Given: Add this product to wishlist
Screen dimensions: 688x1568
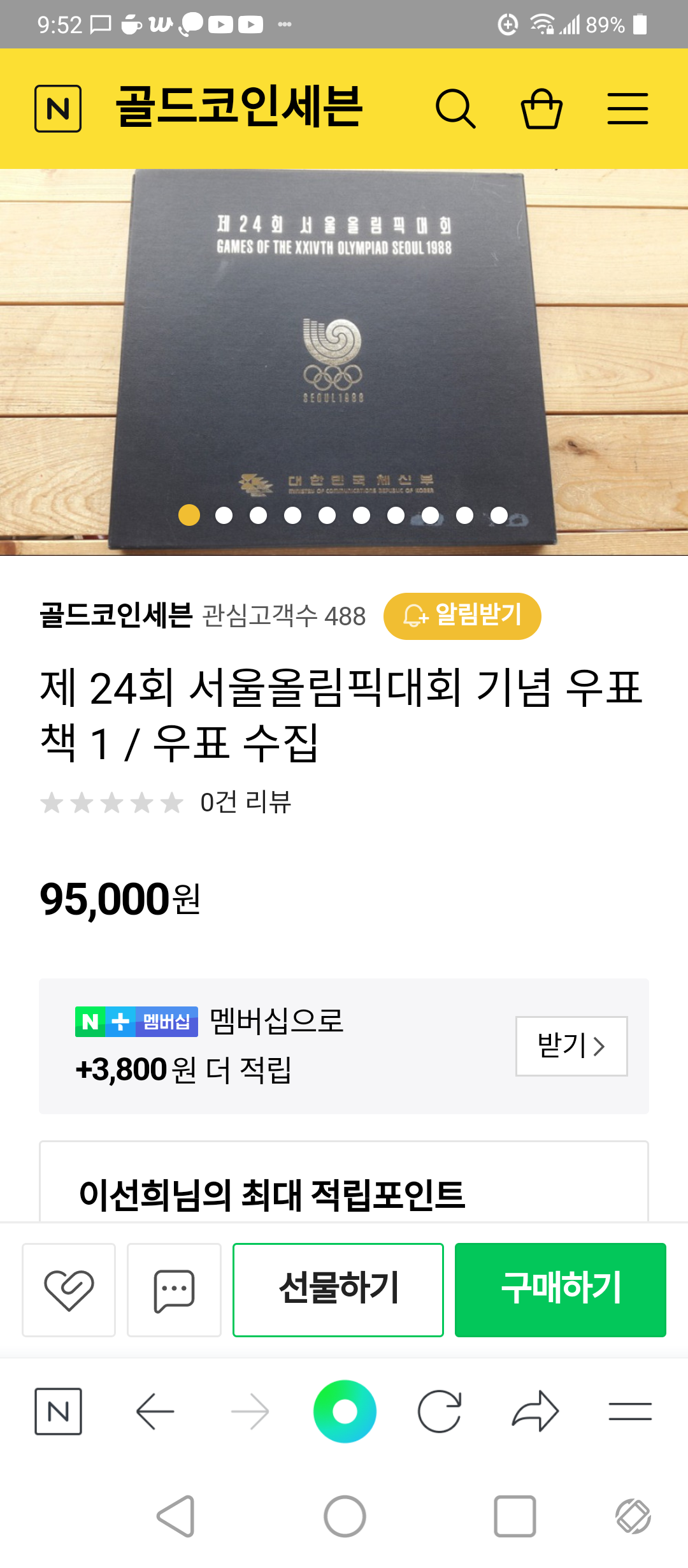Looking at the screenshot, I should [69, 1289].
